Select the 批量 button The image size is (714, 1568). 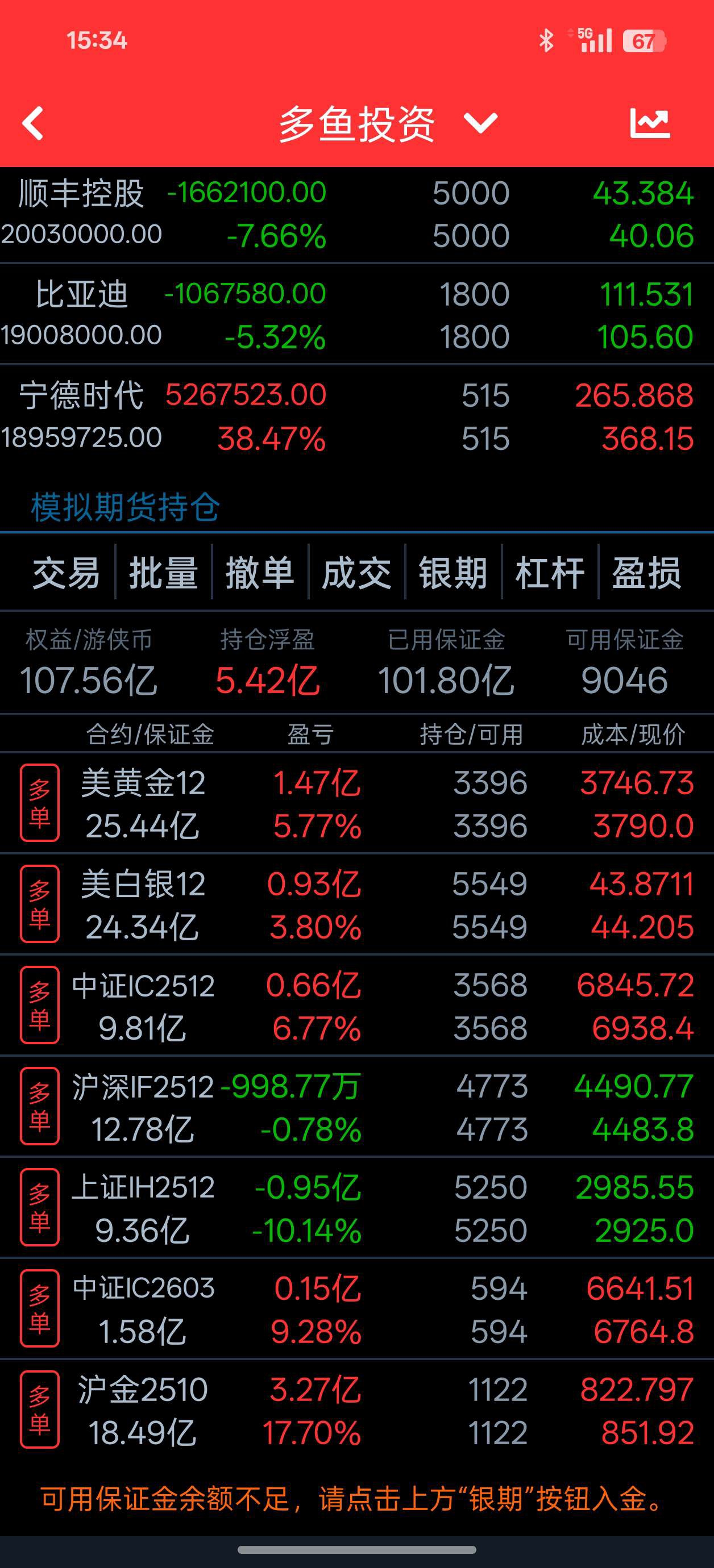[163, 572]
